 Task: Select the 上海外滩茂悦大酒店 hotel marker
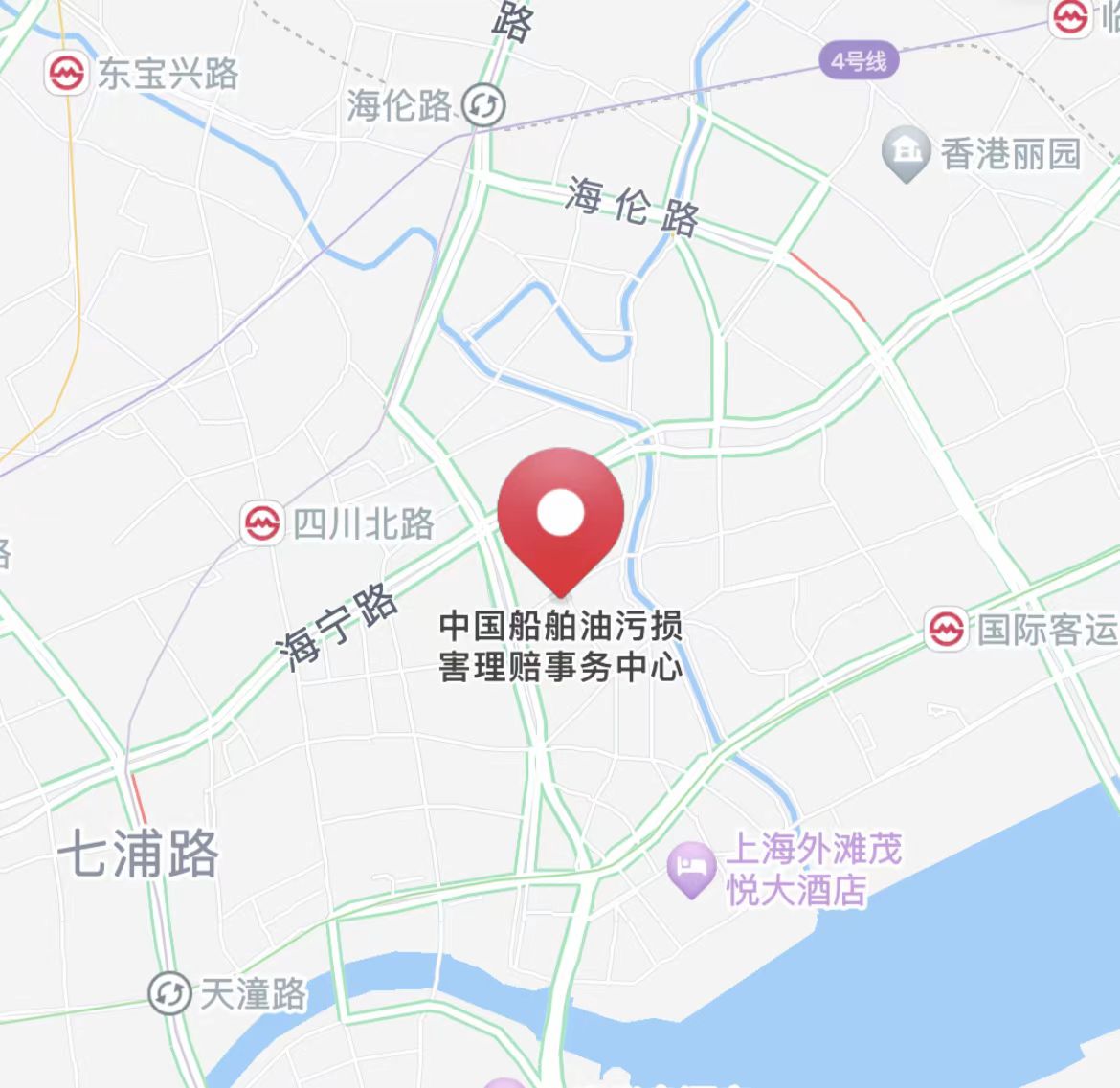coord(691,870)
